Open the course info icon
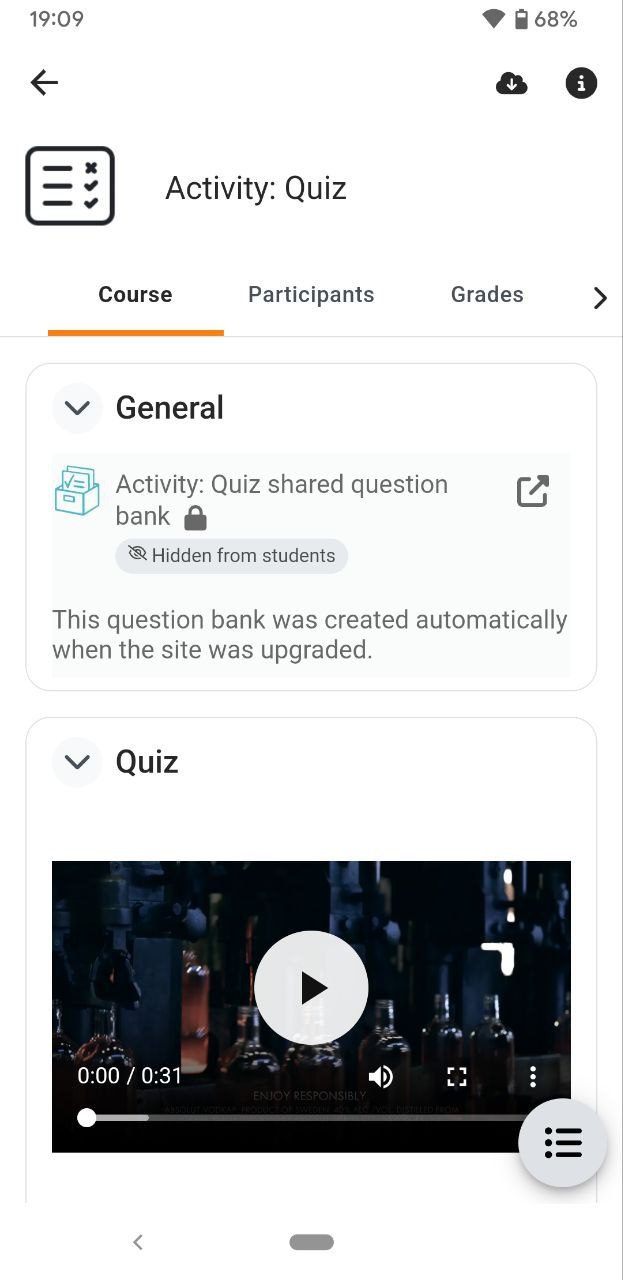 [581, 83]
